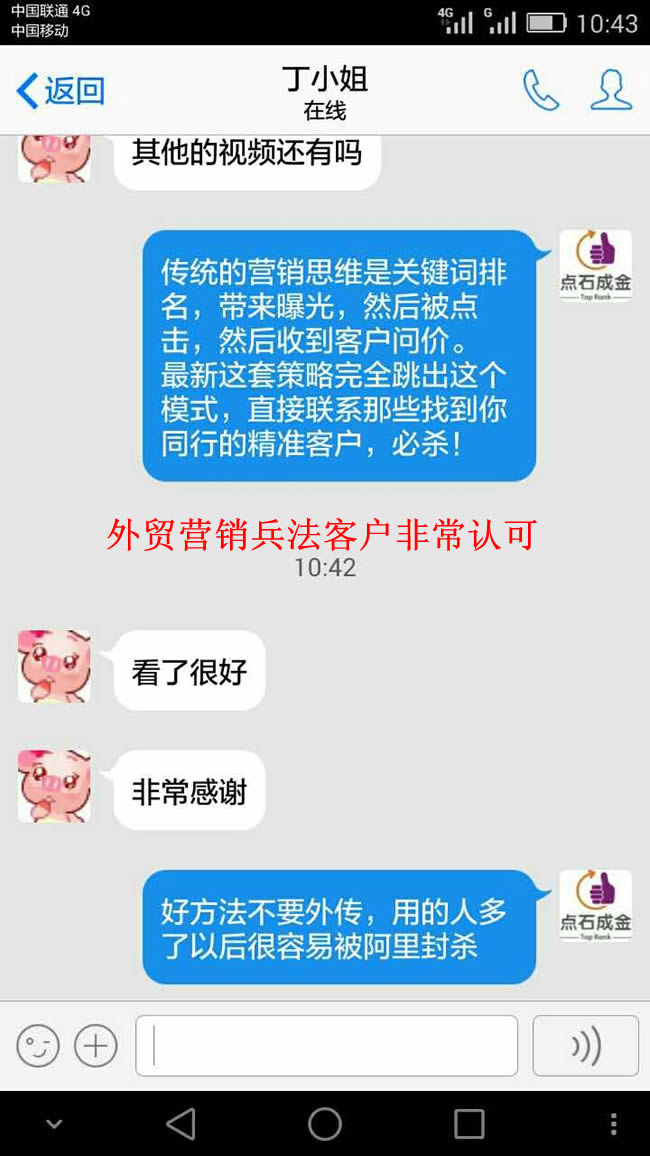Switch to voice message input

tap(585, 1046)
